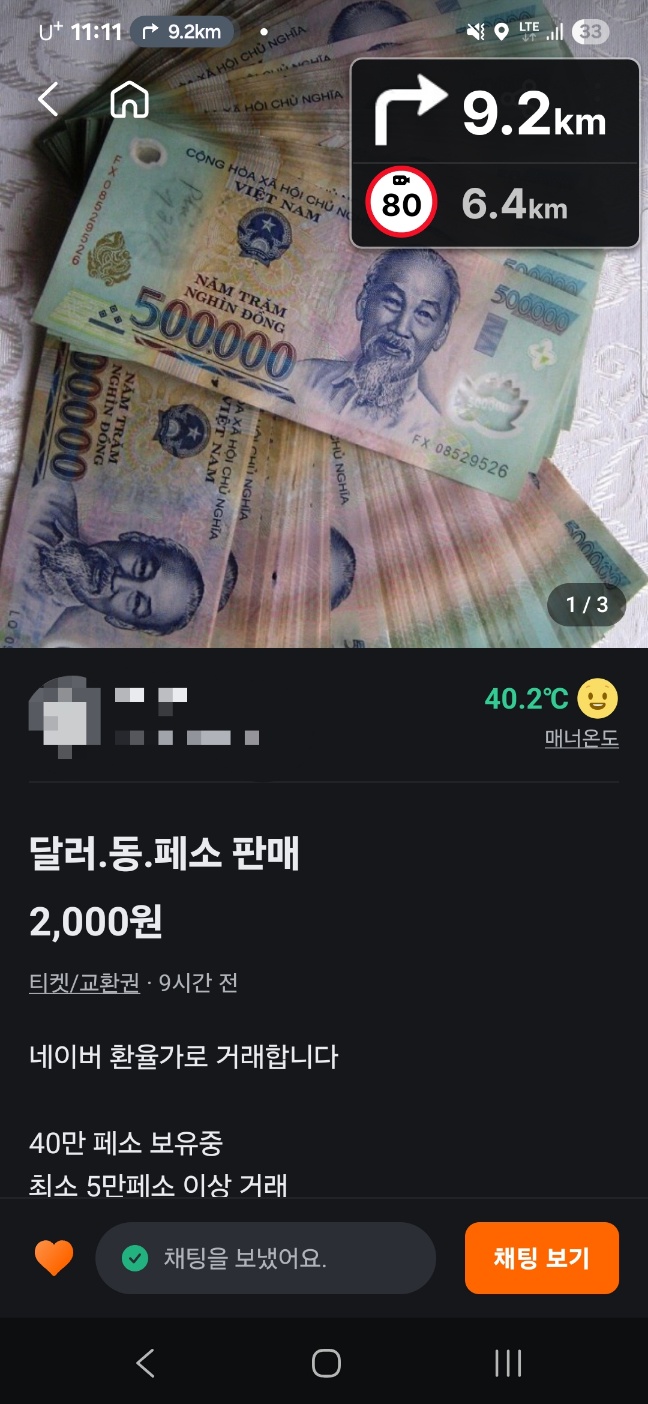The image size is (648, 1404).
Task: Tap the 9.2km navigation chip in status bar
Action: 181,31
